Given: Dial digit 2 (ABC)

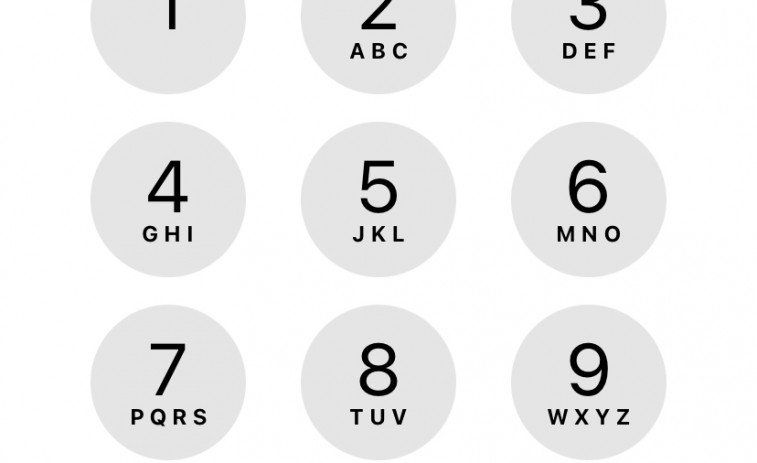Looking at the screenshot, I should (x=378, y=30).
